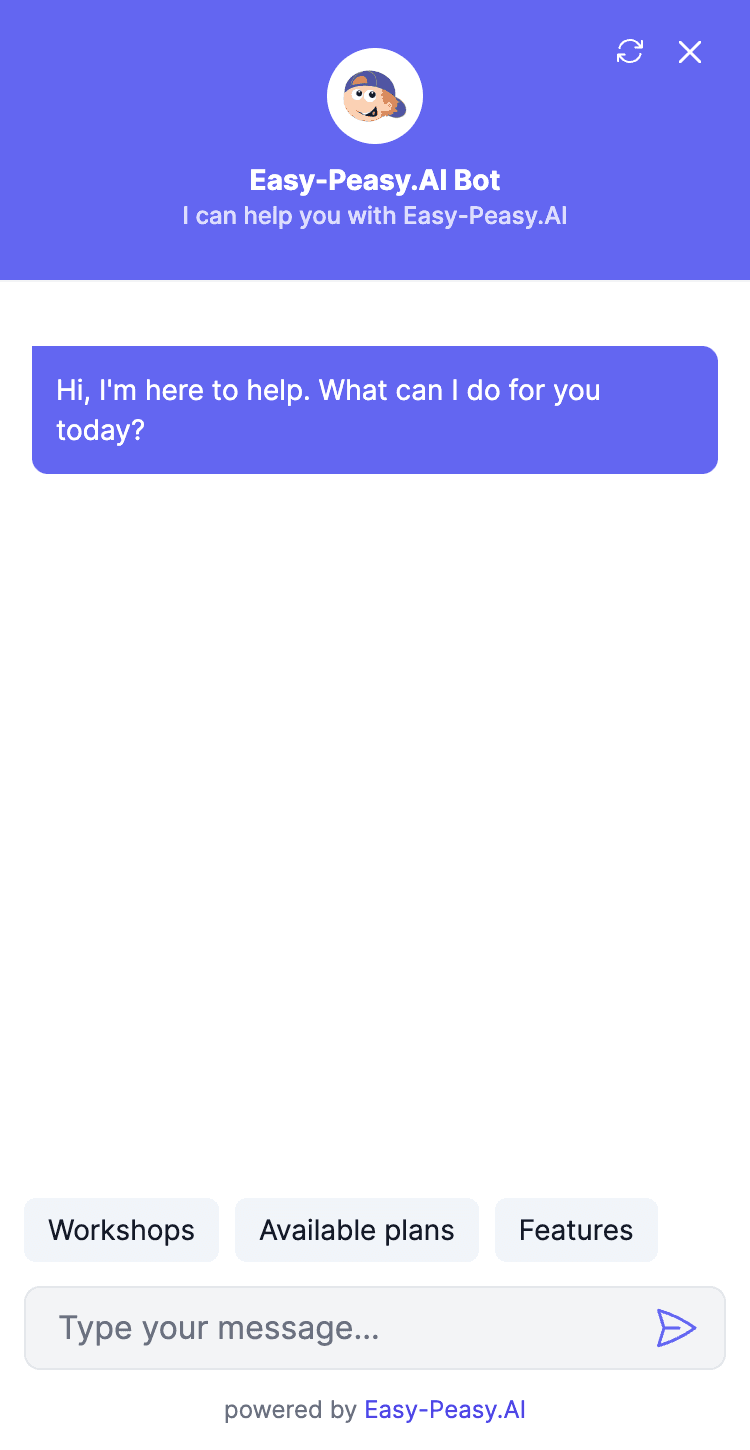Tap the I can help you subtitle
This screenshot has width=750, height=1450.
pos(375,215)
